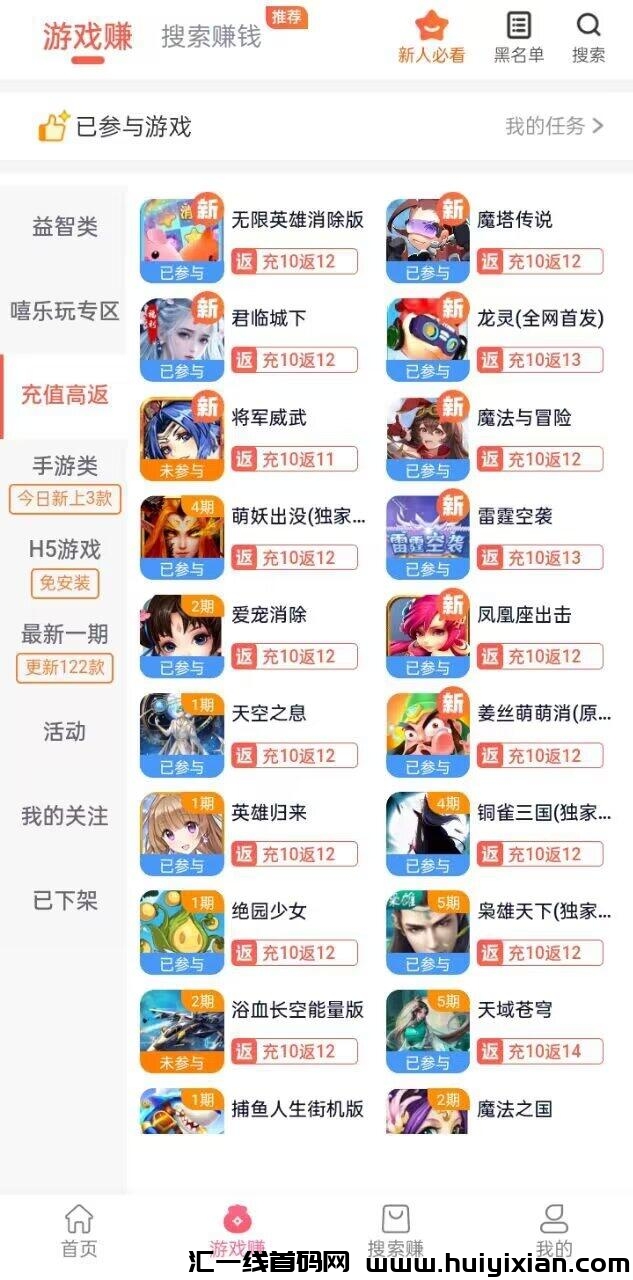Open the 黑名单 list
Screen dimensions: 633x1280
coord(518,37)
